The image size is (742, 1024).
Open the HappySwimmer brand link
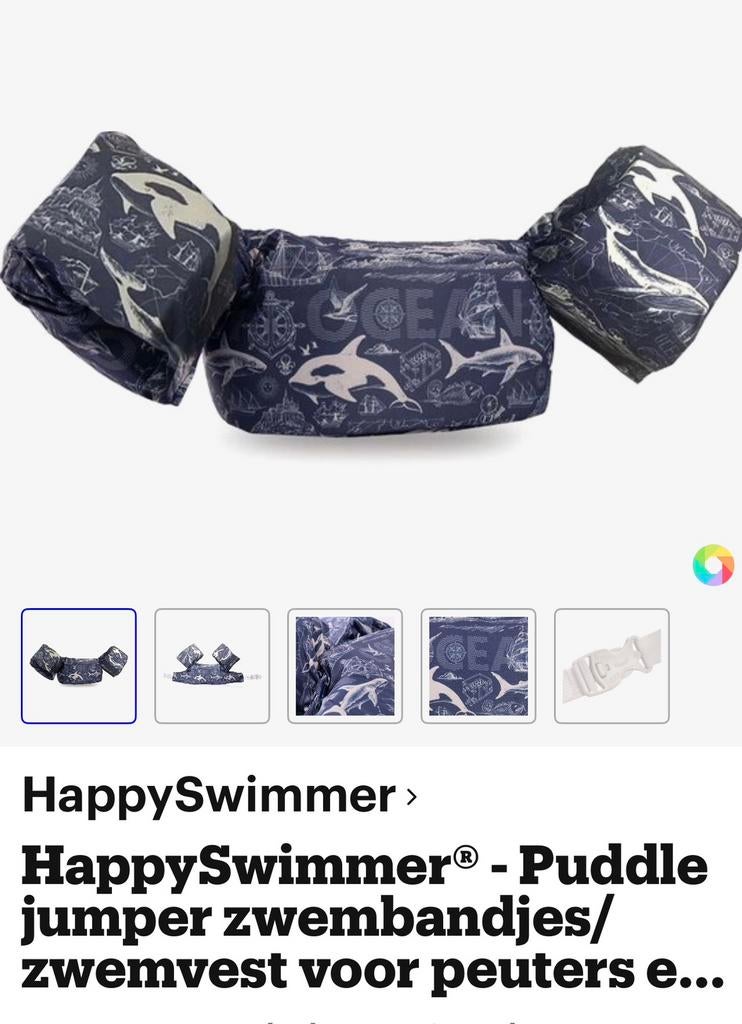coord(218,796)
